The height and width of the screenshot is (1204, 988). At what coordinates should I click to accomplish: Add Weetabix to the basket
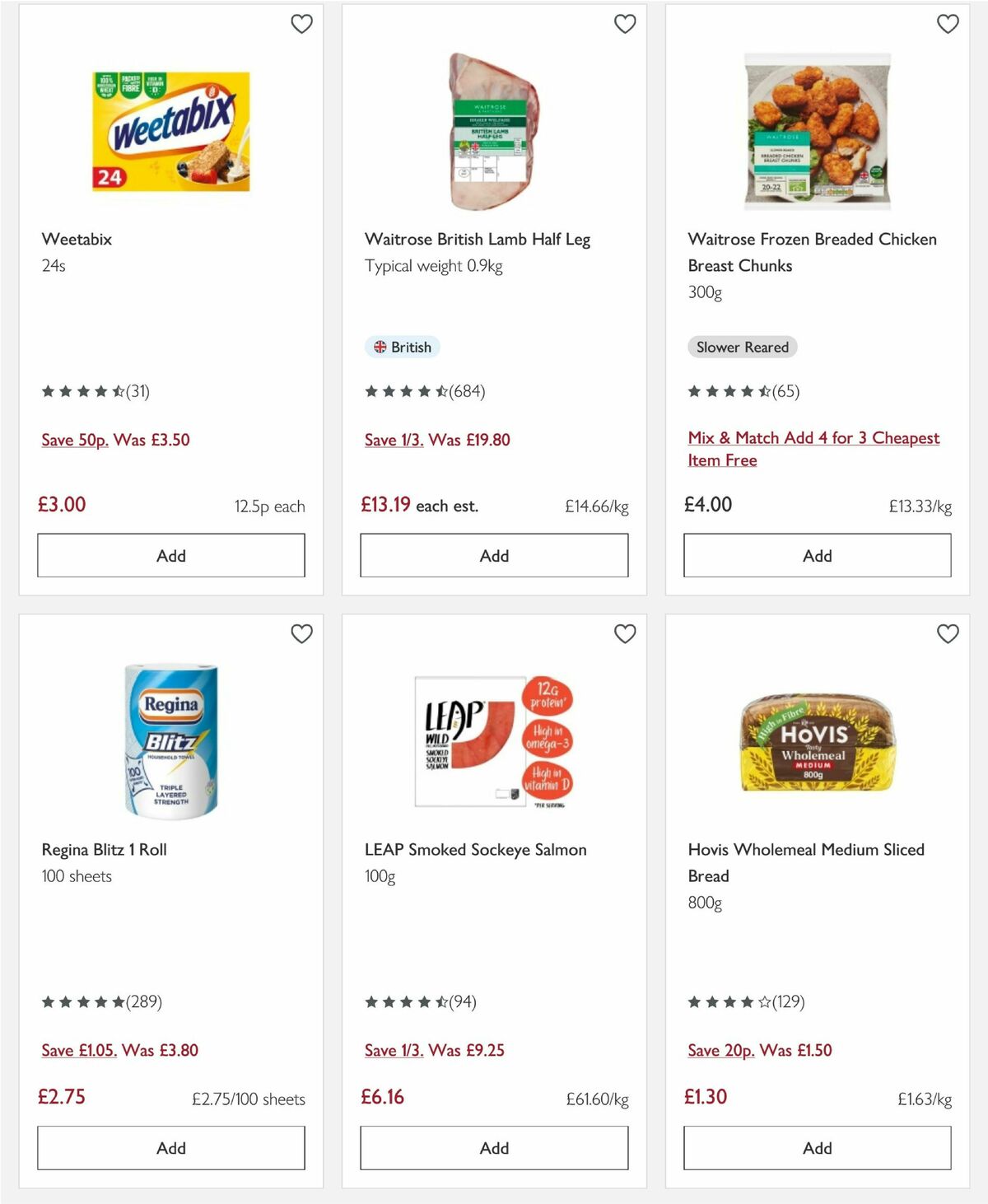(x=170, y=555)
